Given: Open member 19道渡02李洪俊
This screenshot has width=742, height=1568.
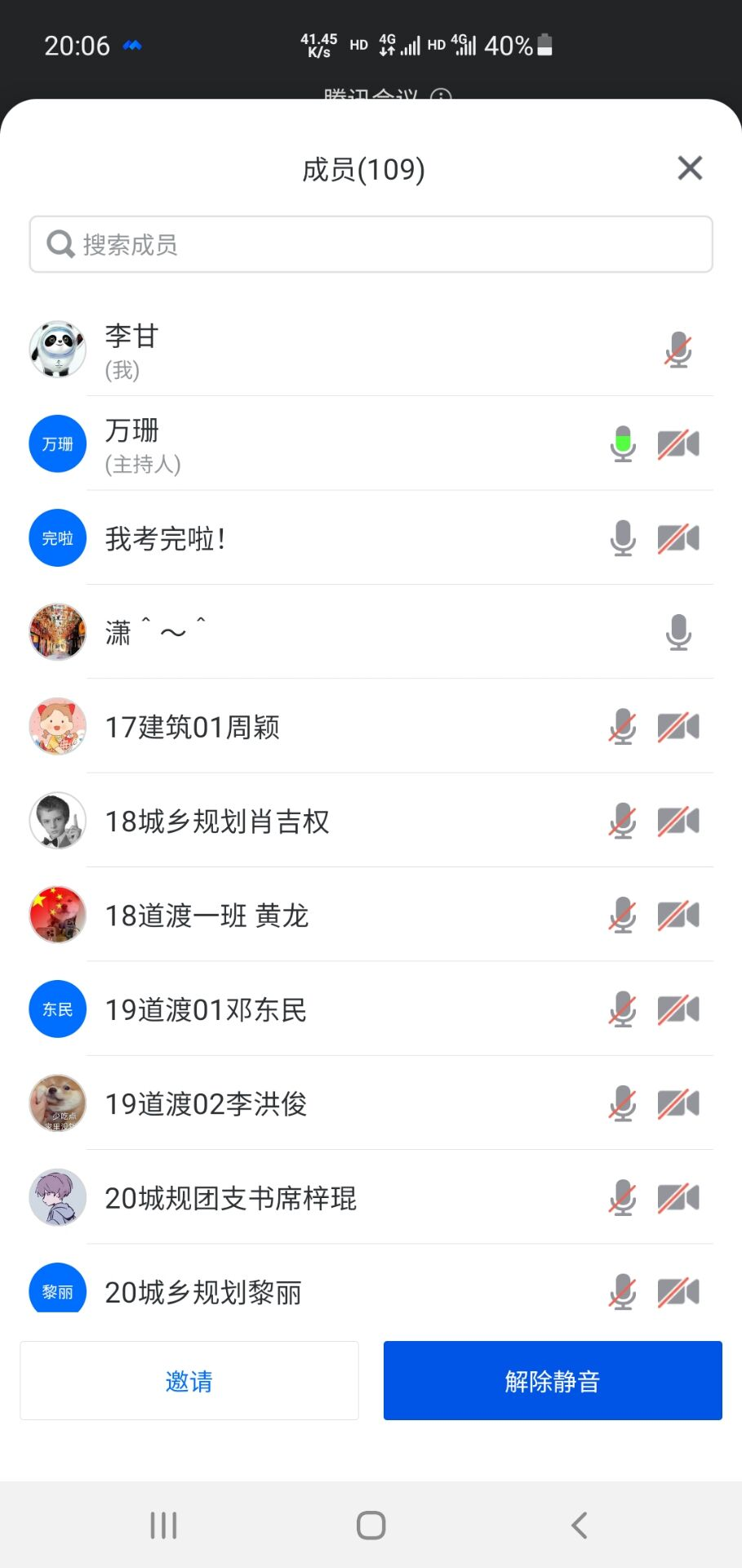Looking at the screenshot, I should point(327,1104).
